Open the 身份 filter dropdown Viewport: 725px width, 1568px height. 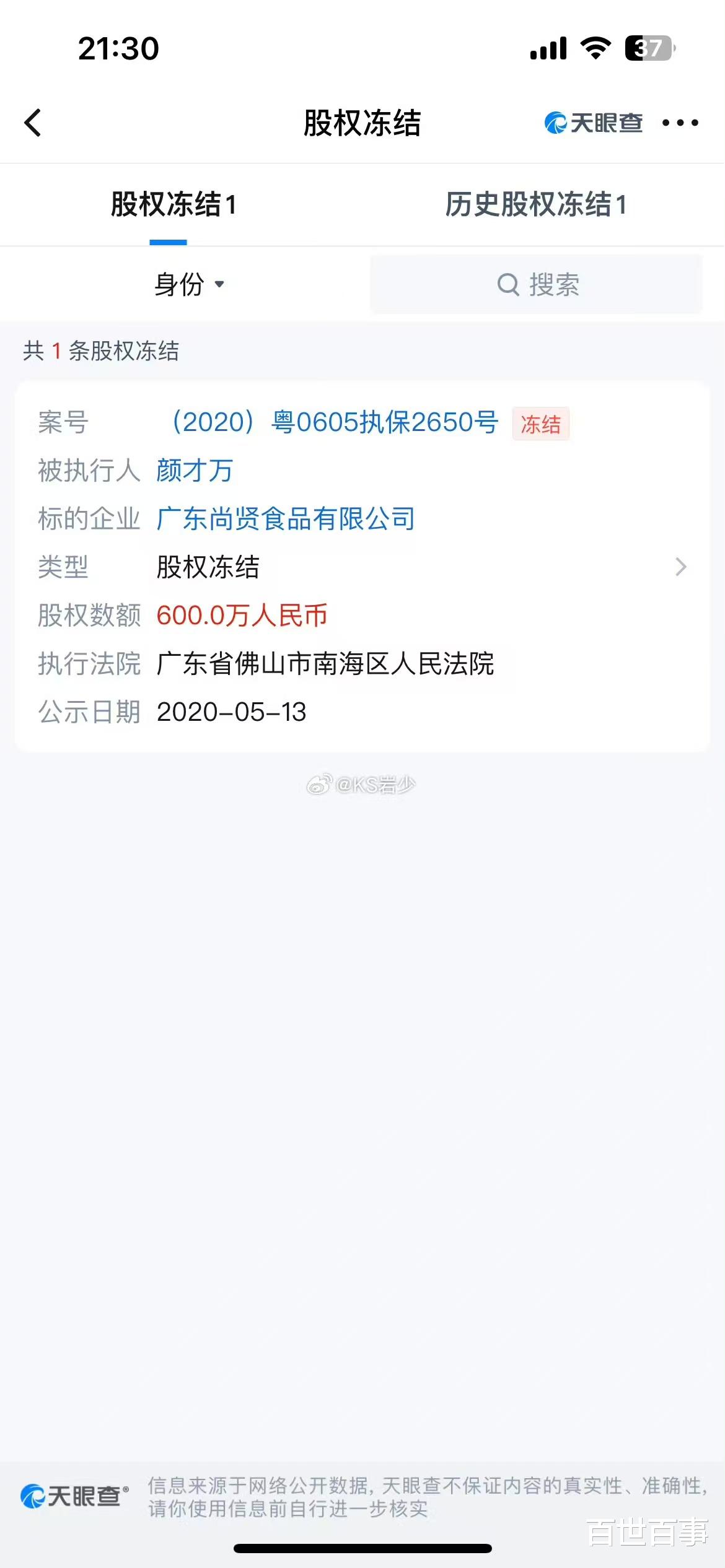point(189,284)
